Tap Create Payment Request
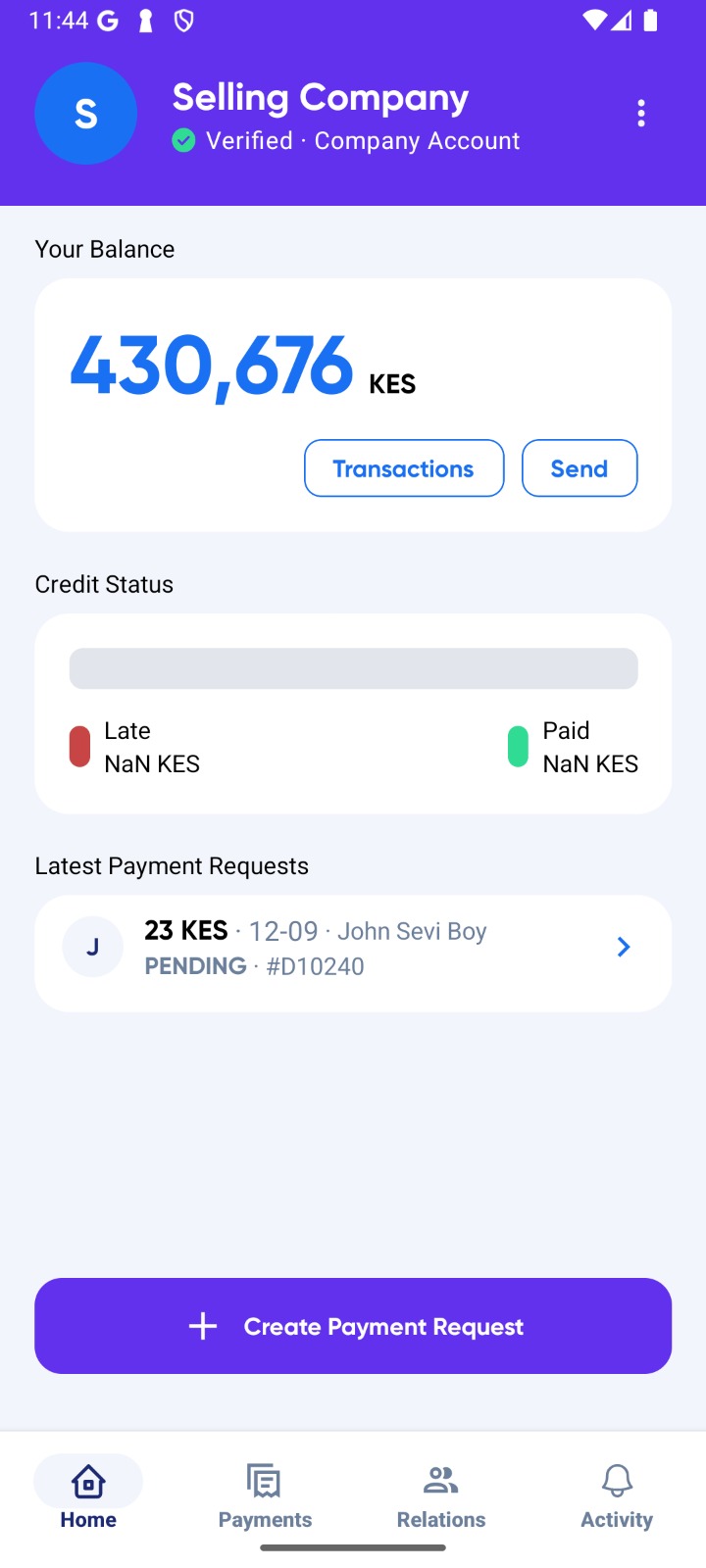 click(x=353, y=1325)
